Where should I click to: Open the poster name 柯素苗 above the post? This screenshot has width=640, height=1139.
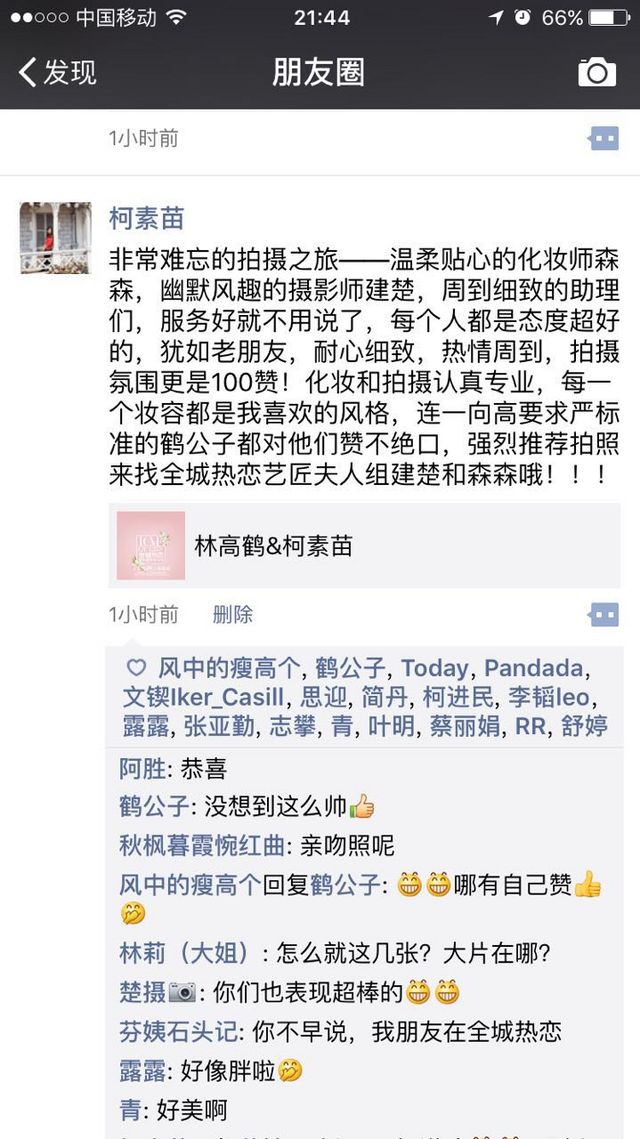pos(146,218)
